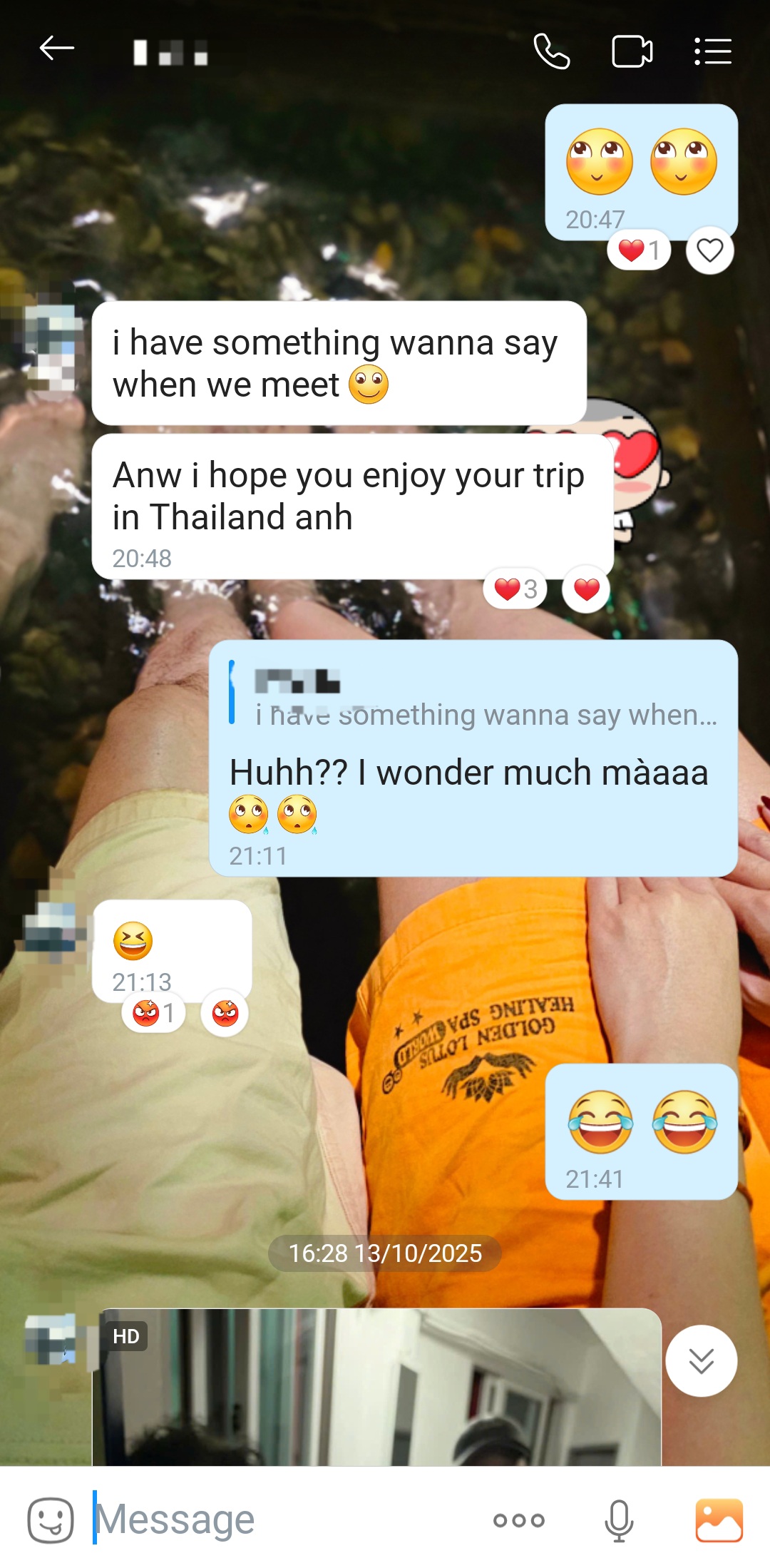Open the sender's avatar beside Thailand message

[50, 347]
